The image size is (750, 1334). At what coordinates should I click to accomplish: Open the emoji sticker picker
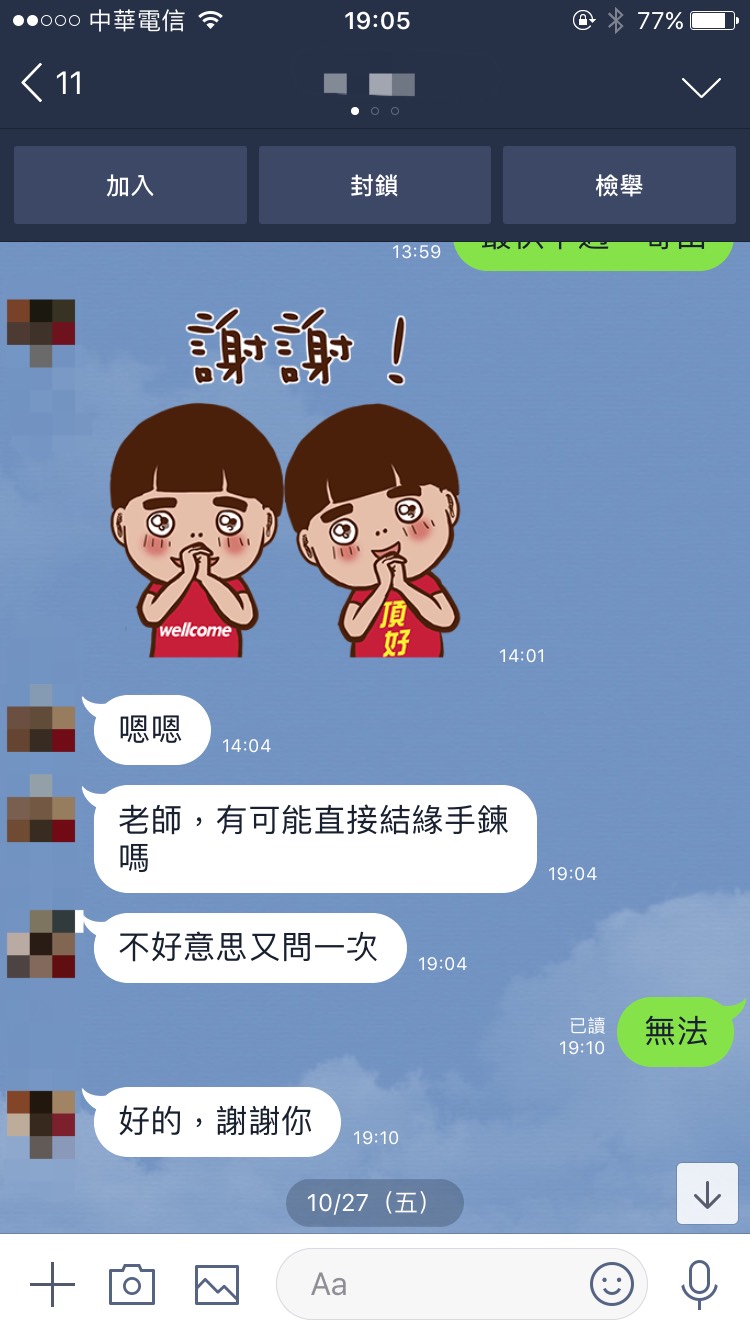tap(612, 1284)
